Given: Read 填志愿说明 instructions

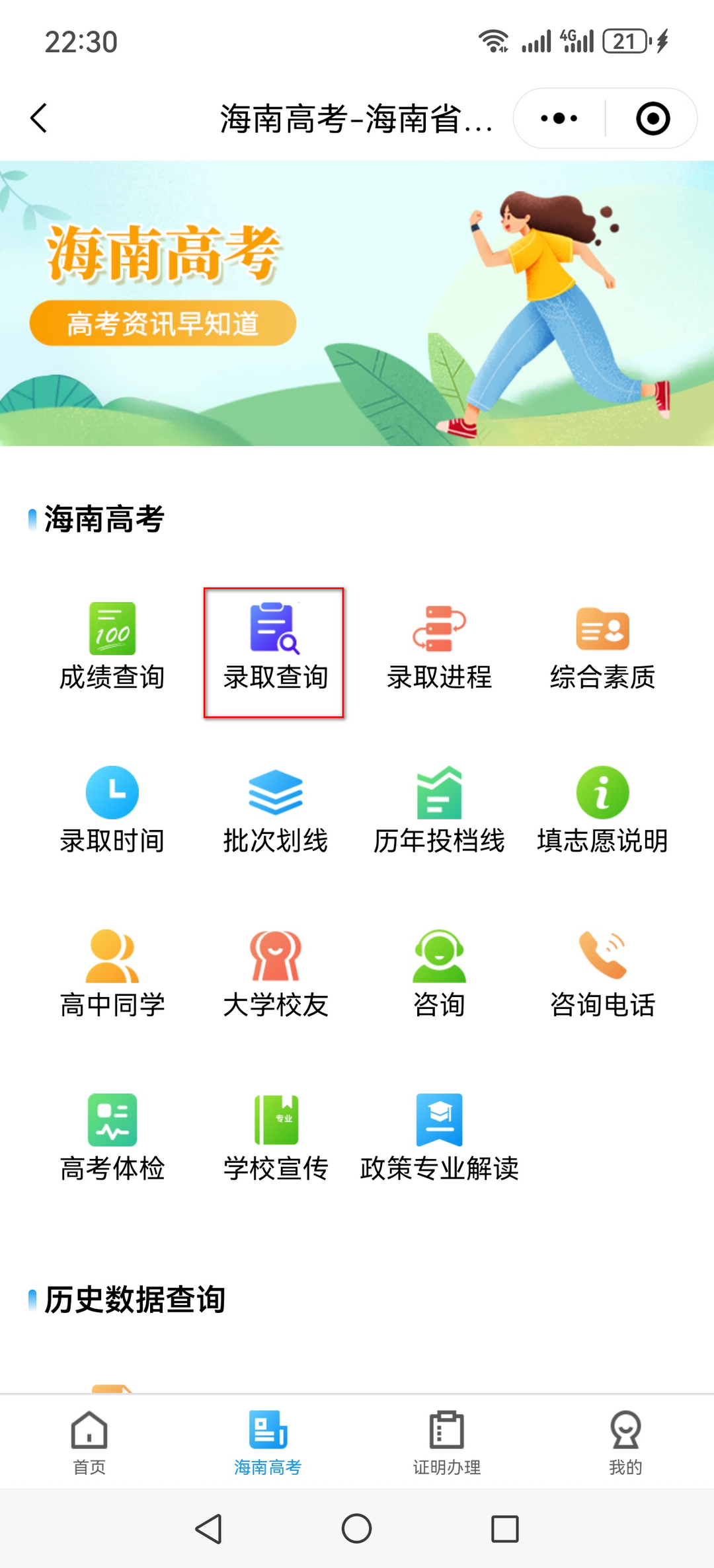Looking at the screenshot, I should (x=602, y=811).
